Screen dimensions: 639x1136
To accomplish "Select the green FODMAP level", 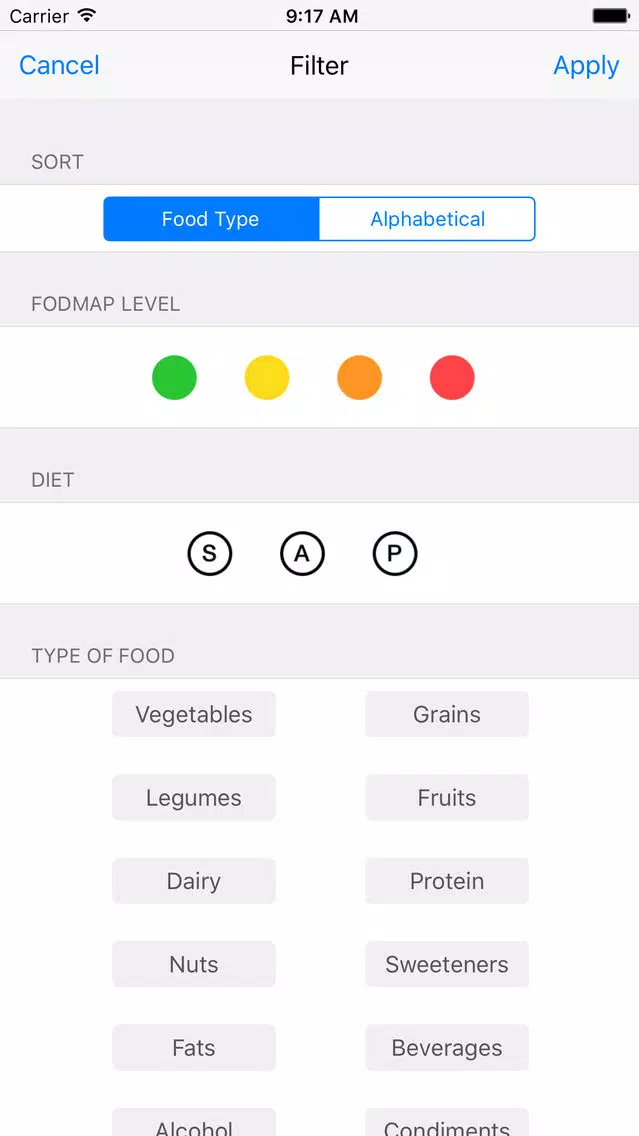I will click(x=174, y=377).
